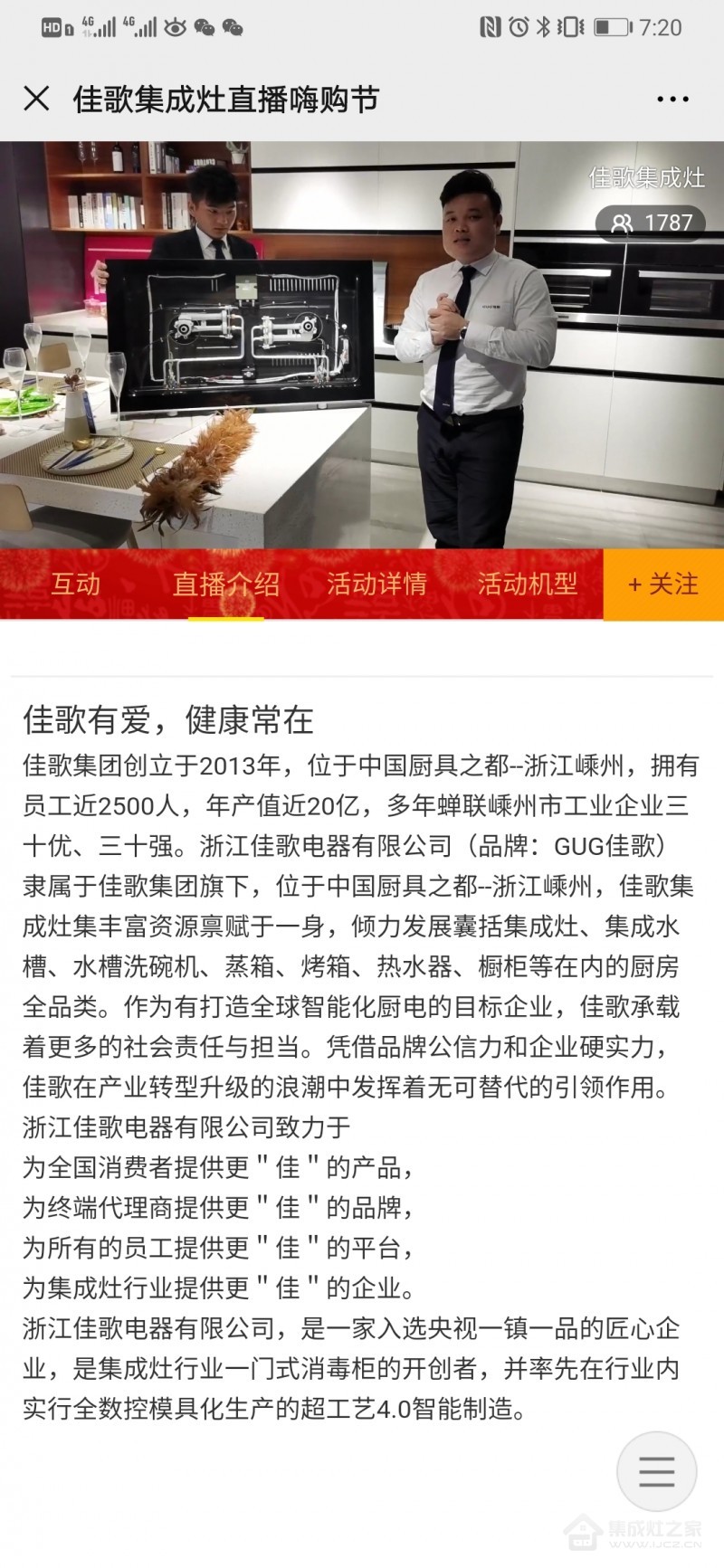Follow the channel with + 关注
Viewport: 724px width, 1568px height.
pyautogui.click(x=663, y=584)
